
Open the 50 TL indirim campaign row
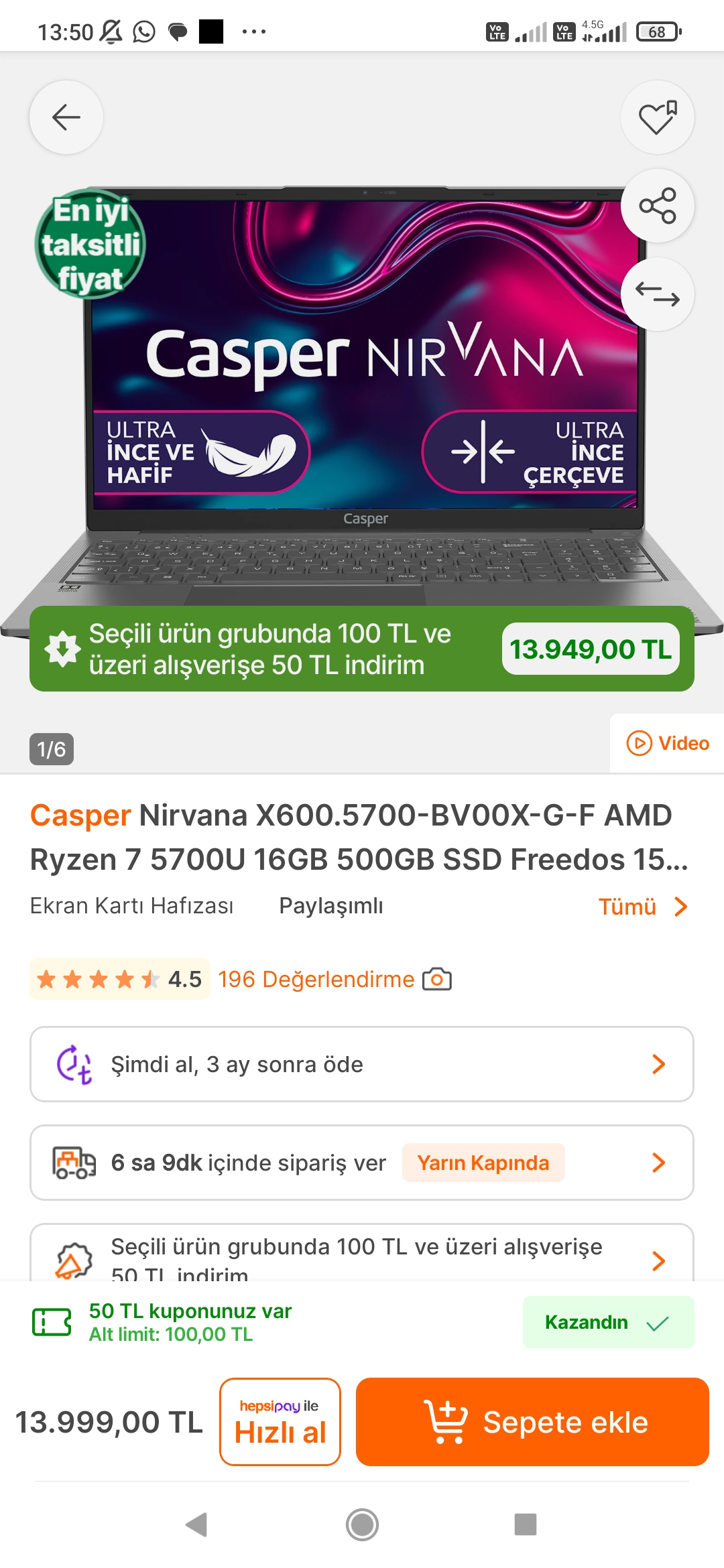click(x=362, y=1253)
